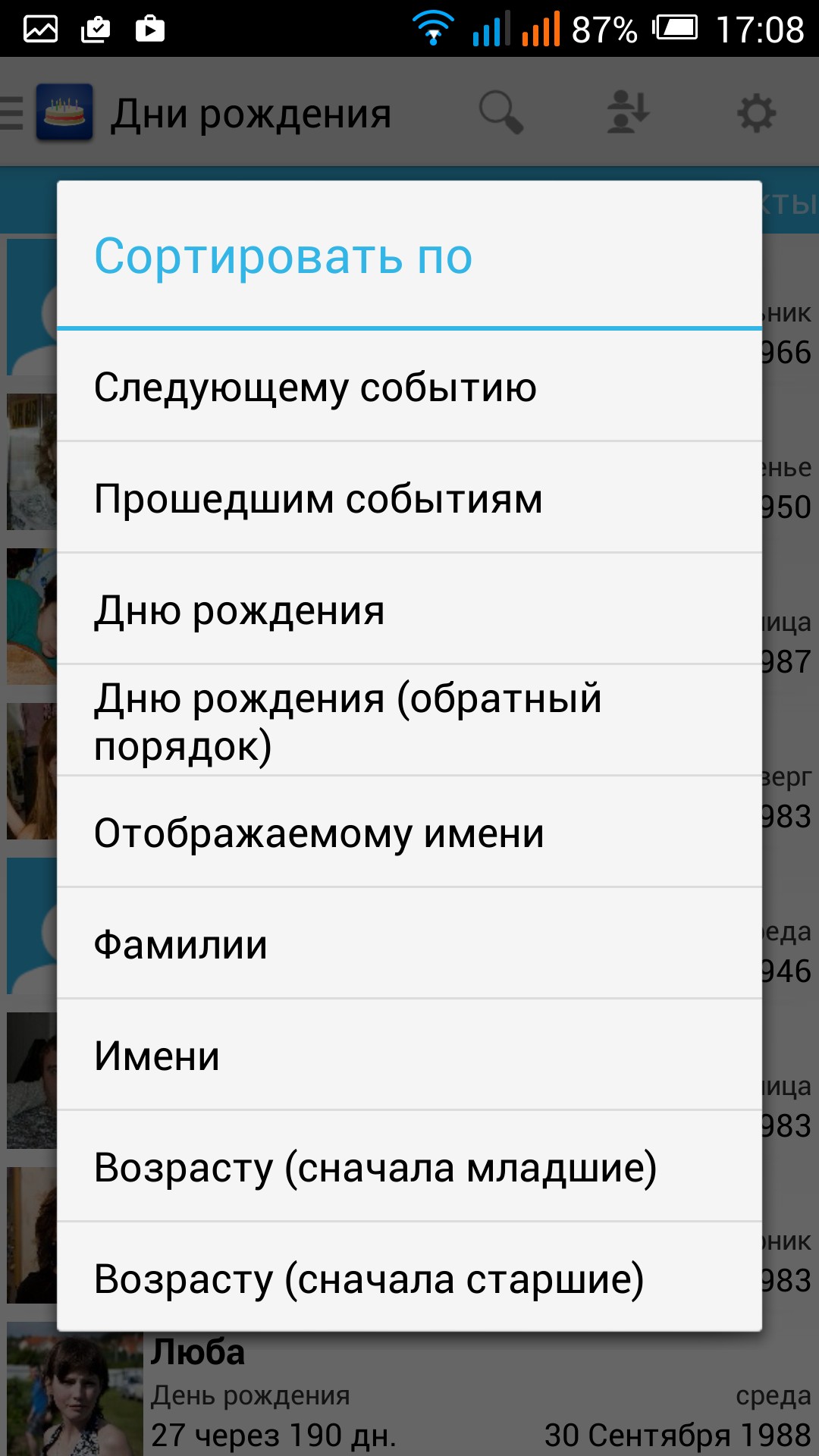Pick Дню рождения (обратный порядок)
This screenshot has width=819, height=1456.
click(x=409, y=721)
